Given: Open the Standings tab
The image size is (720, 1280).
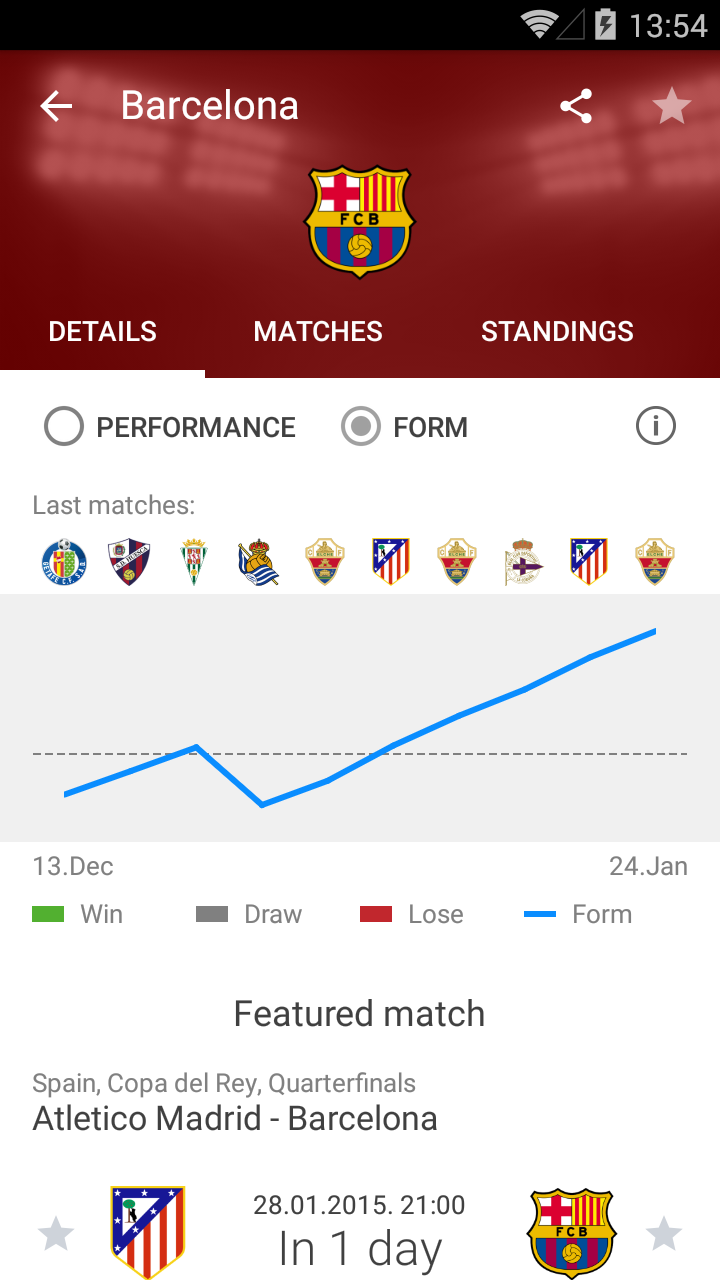Looking at the screenshot, I should point(557,332).
